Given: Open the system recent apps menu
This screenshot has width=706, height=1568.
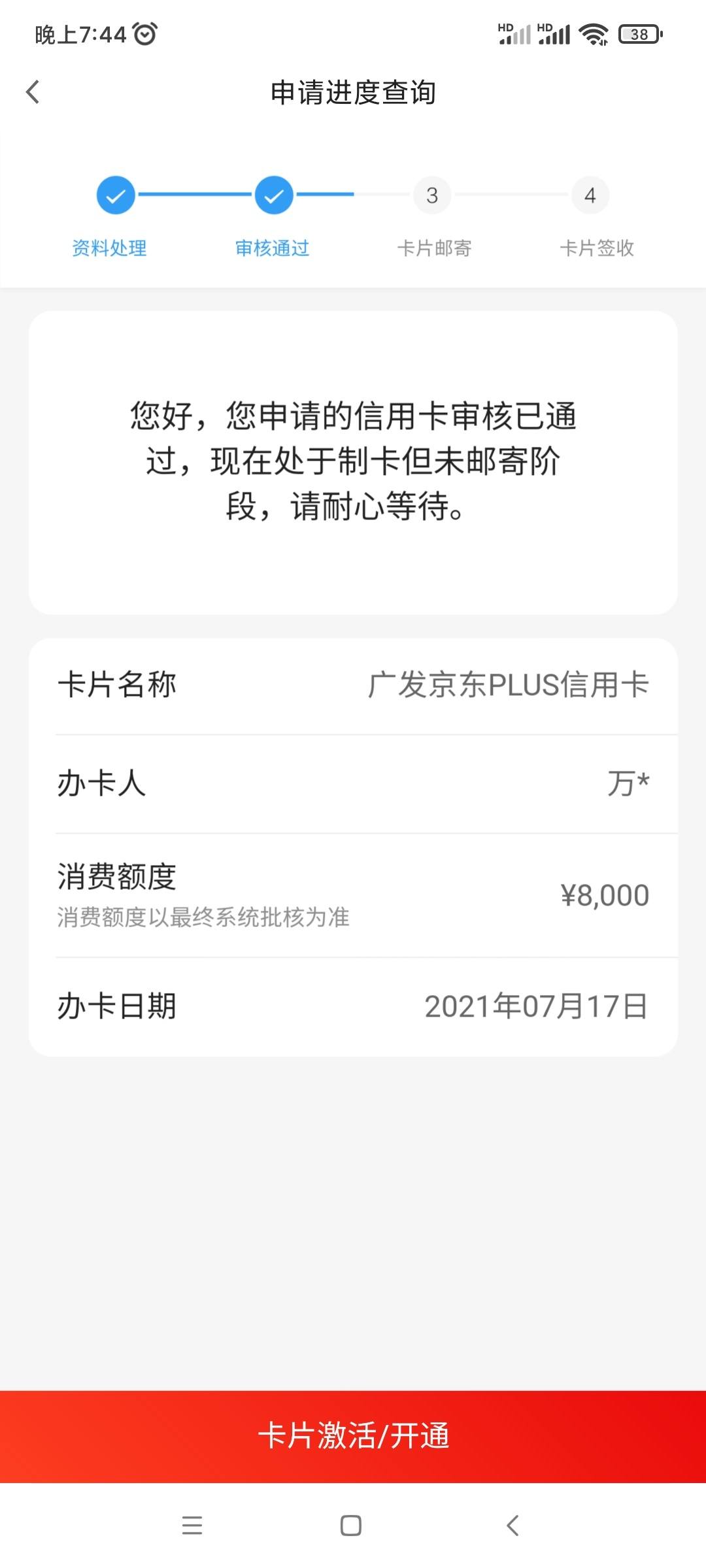Looking at the screenshot, I should pos(192,1526).
